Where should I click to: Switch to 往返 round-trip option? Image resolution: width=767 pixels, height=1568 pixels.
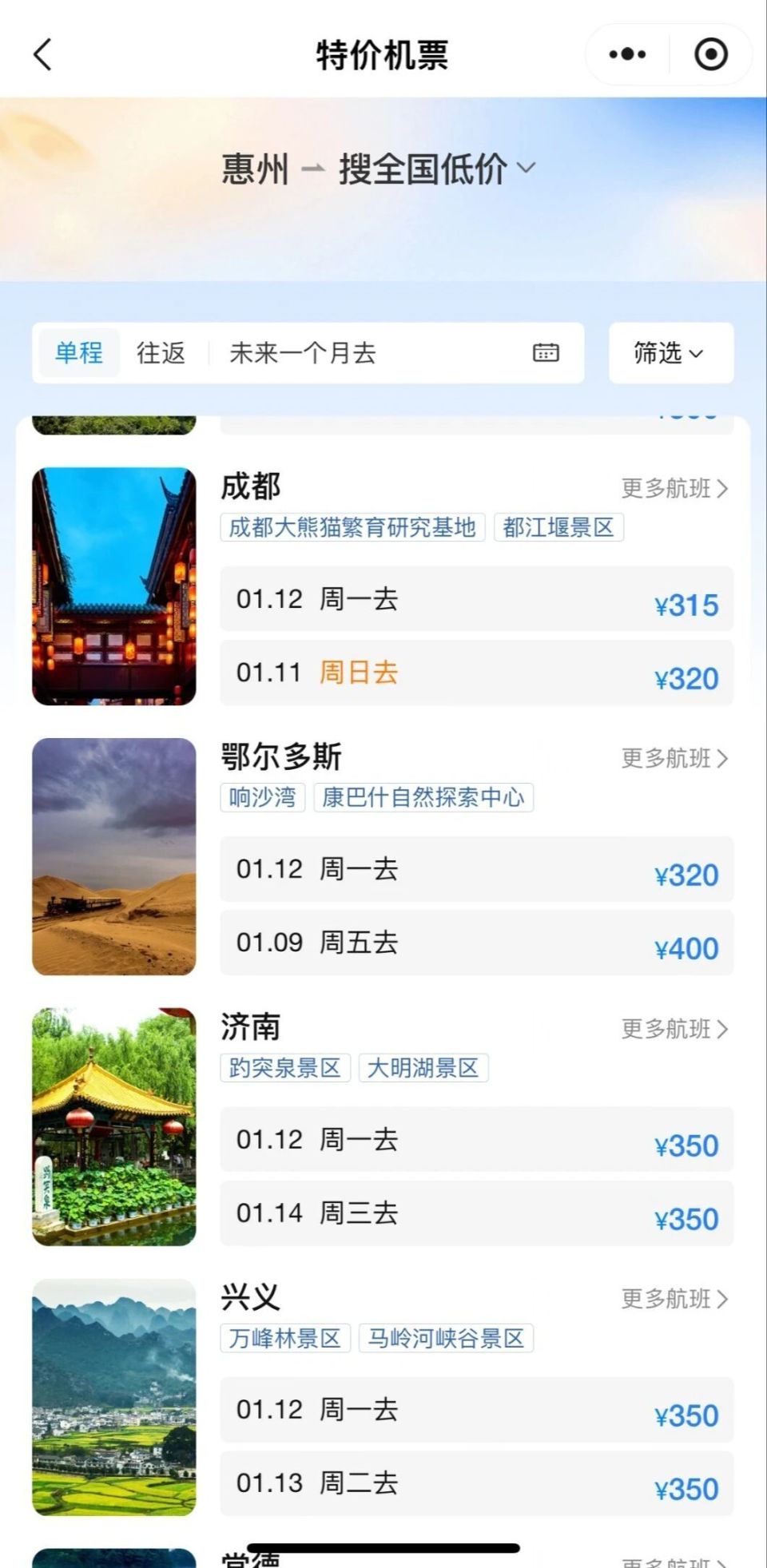click(x=161, y=352)
